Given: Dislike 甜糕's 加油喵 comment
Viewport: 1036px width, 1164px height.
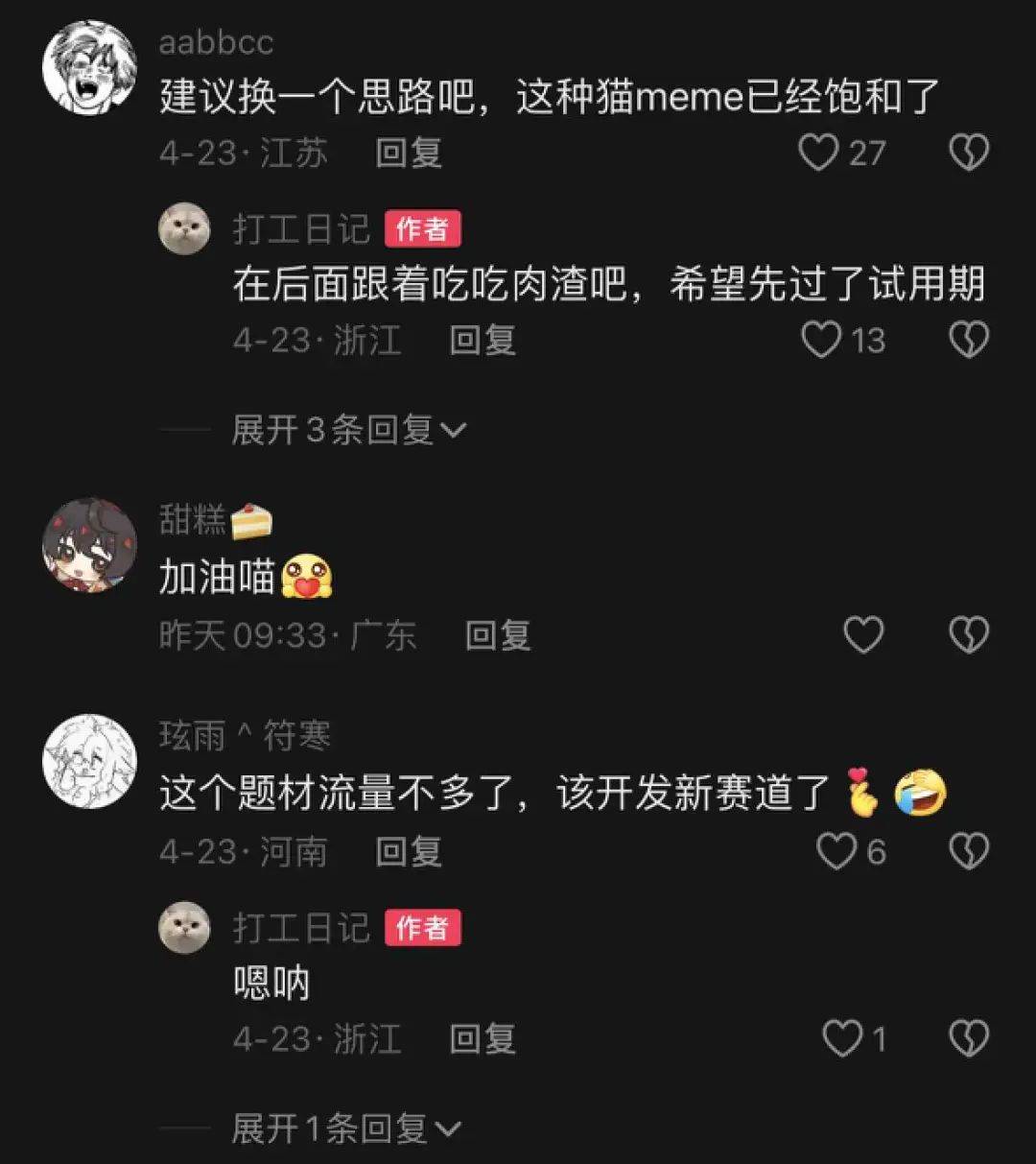Looking at the screenshot, I should (968, 634).
